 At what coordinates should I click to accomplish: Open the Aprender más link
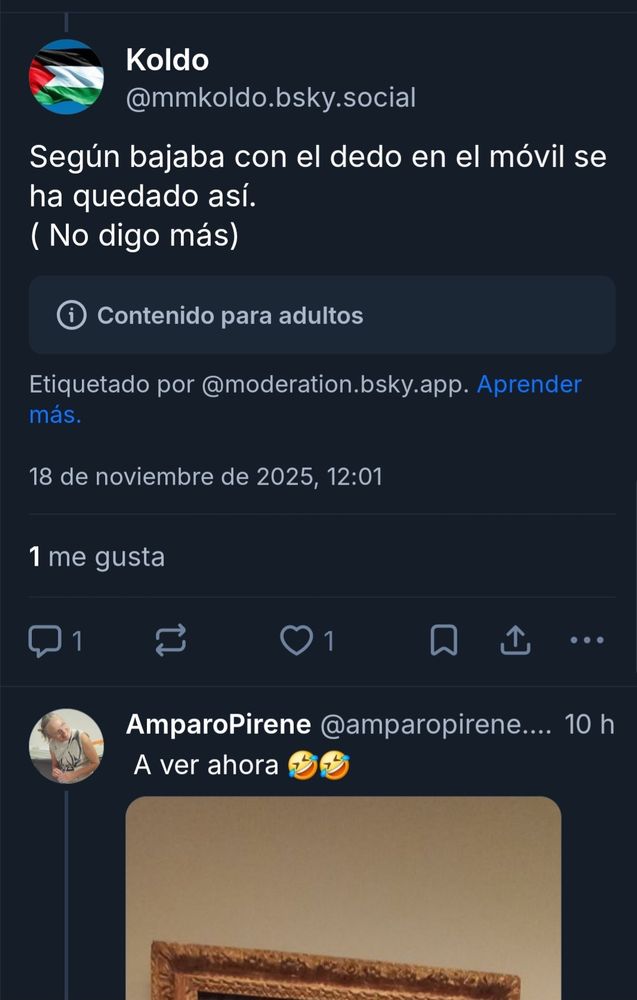click(528, 385)
